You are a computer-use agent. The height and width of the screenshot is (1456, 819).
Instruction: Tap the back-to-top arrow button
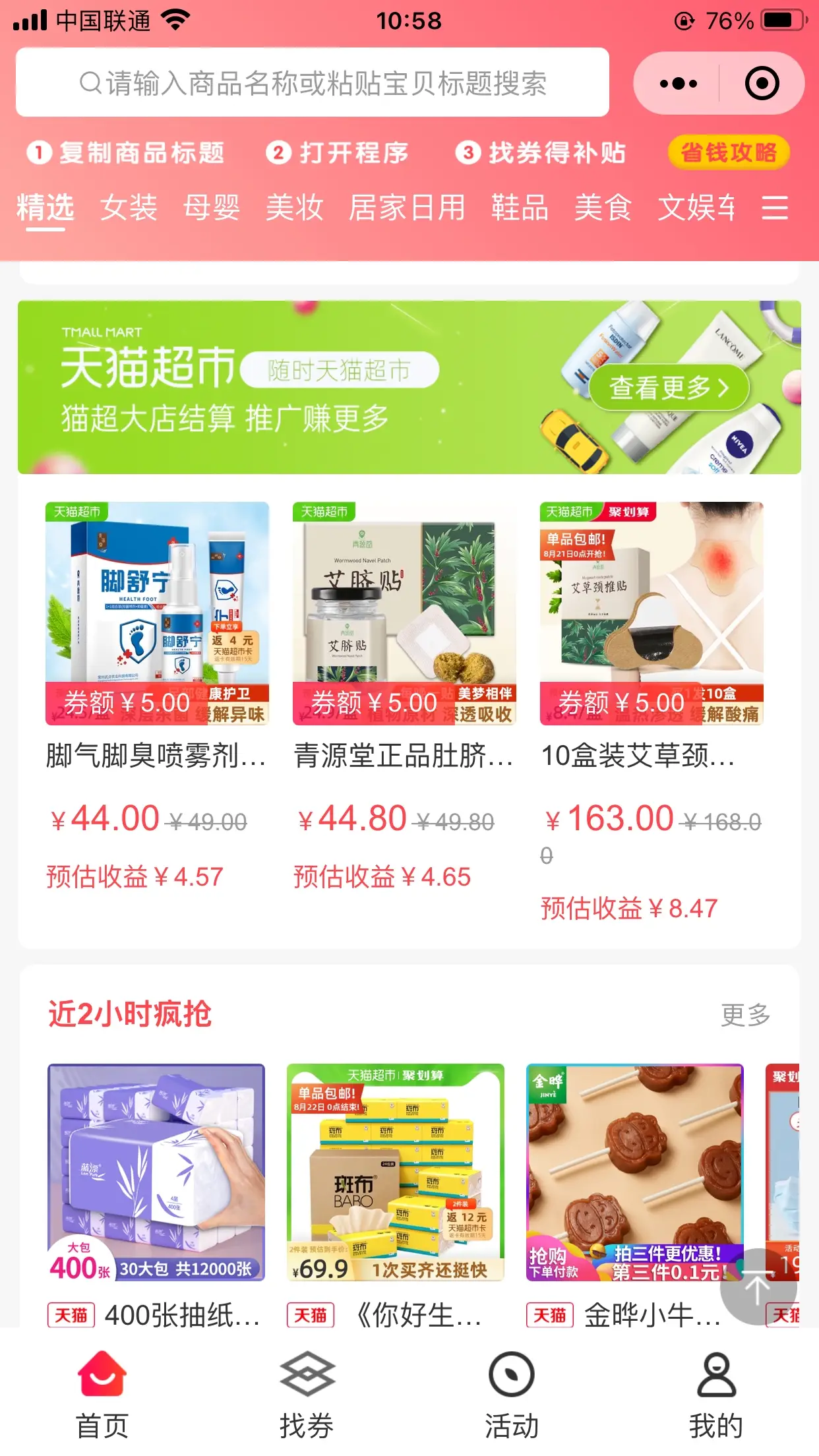click(758, 1287)
